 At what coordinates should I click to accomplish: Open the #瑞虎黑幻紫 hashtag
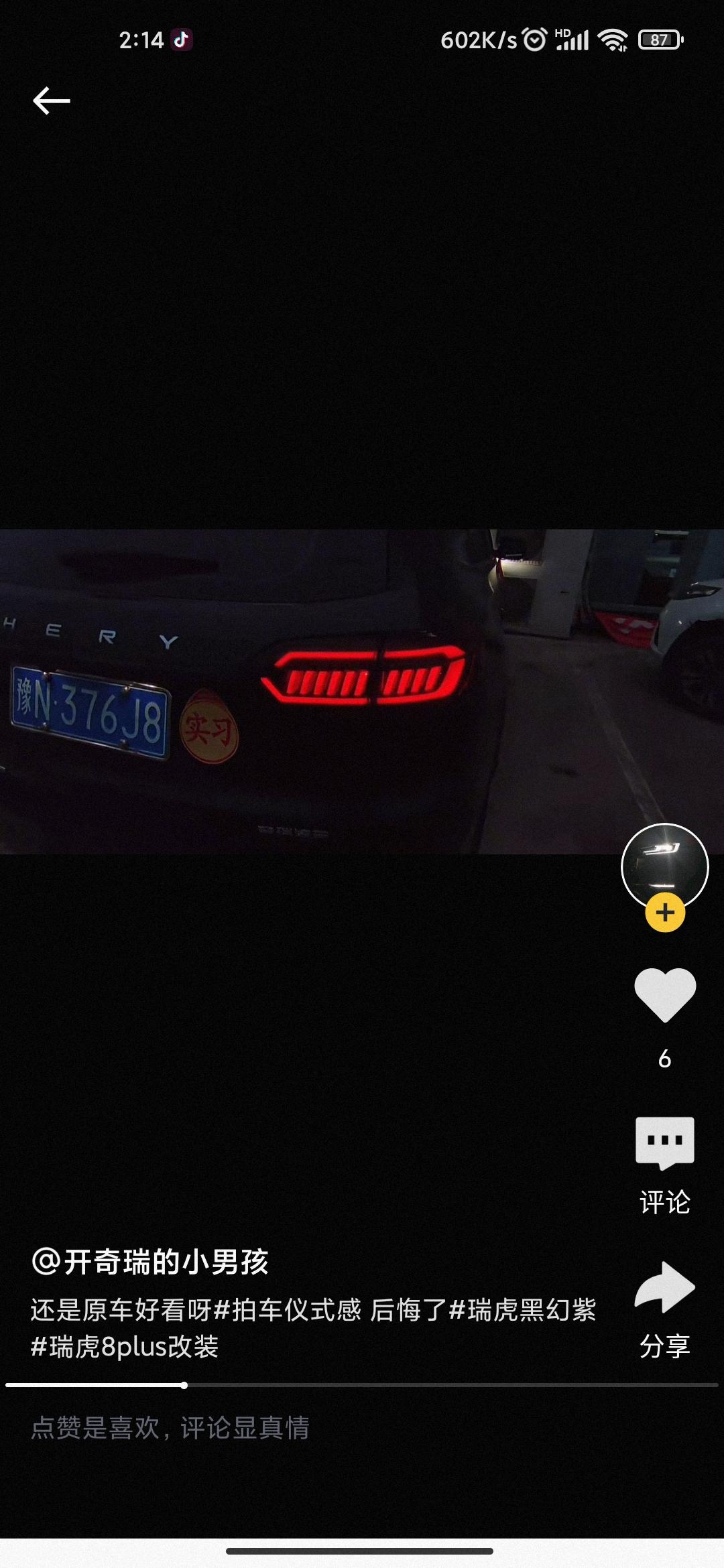[x=523, y=1310]
